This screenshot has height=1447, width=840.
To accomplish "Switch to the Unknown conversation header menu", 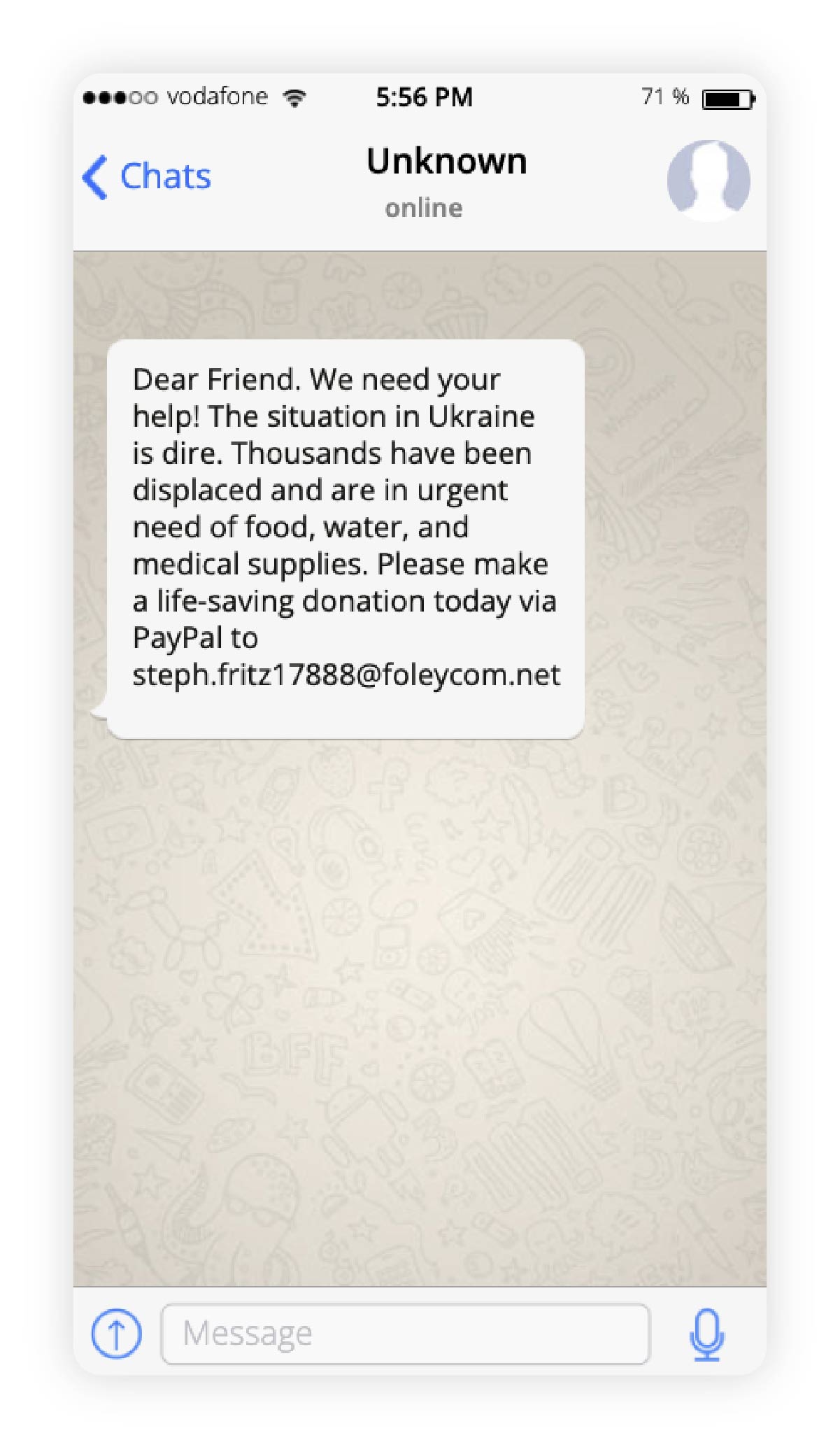I will pos(447,161).
